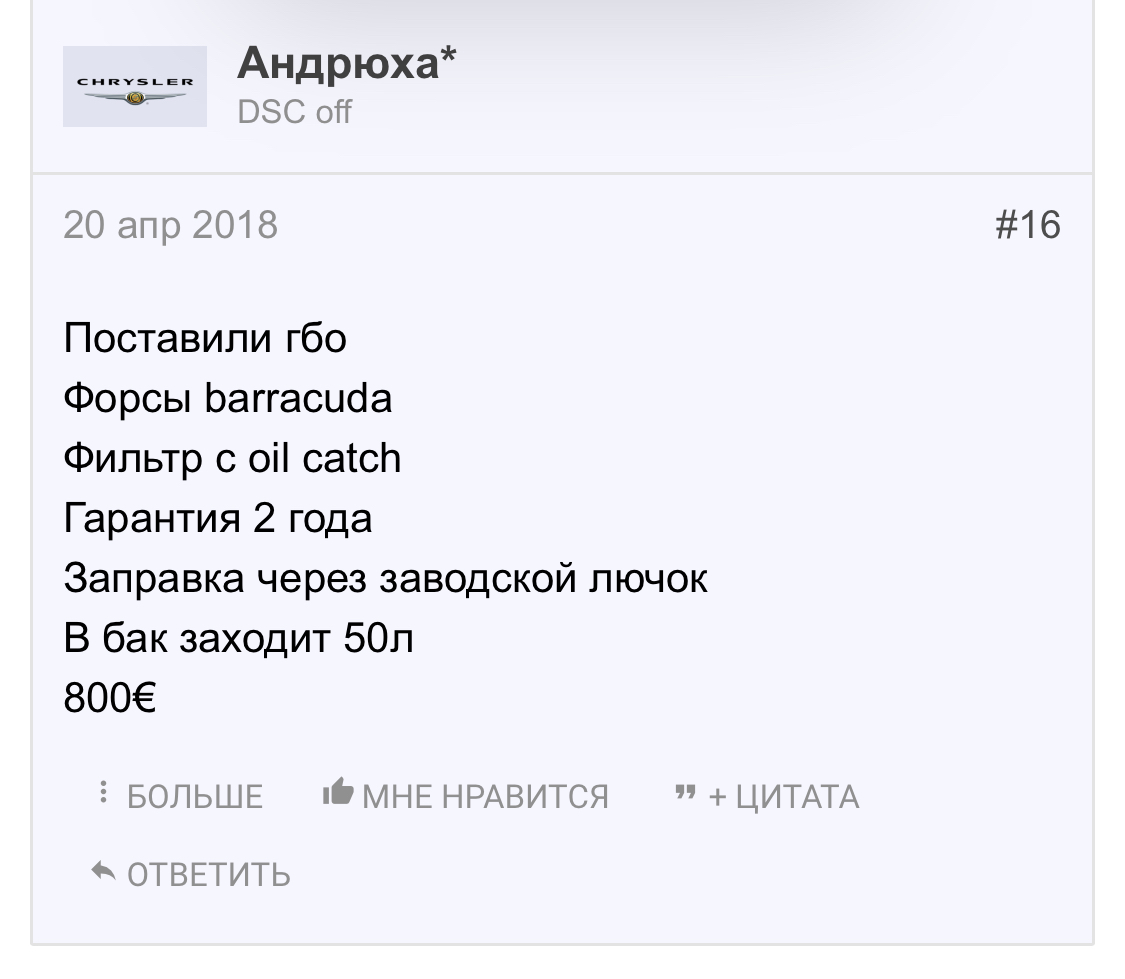
Task: Open Андрюха* user profile
Action: 347,66
